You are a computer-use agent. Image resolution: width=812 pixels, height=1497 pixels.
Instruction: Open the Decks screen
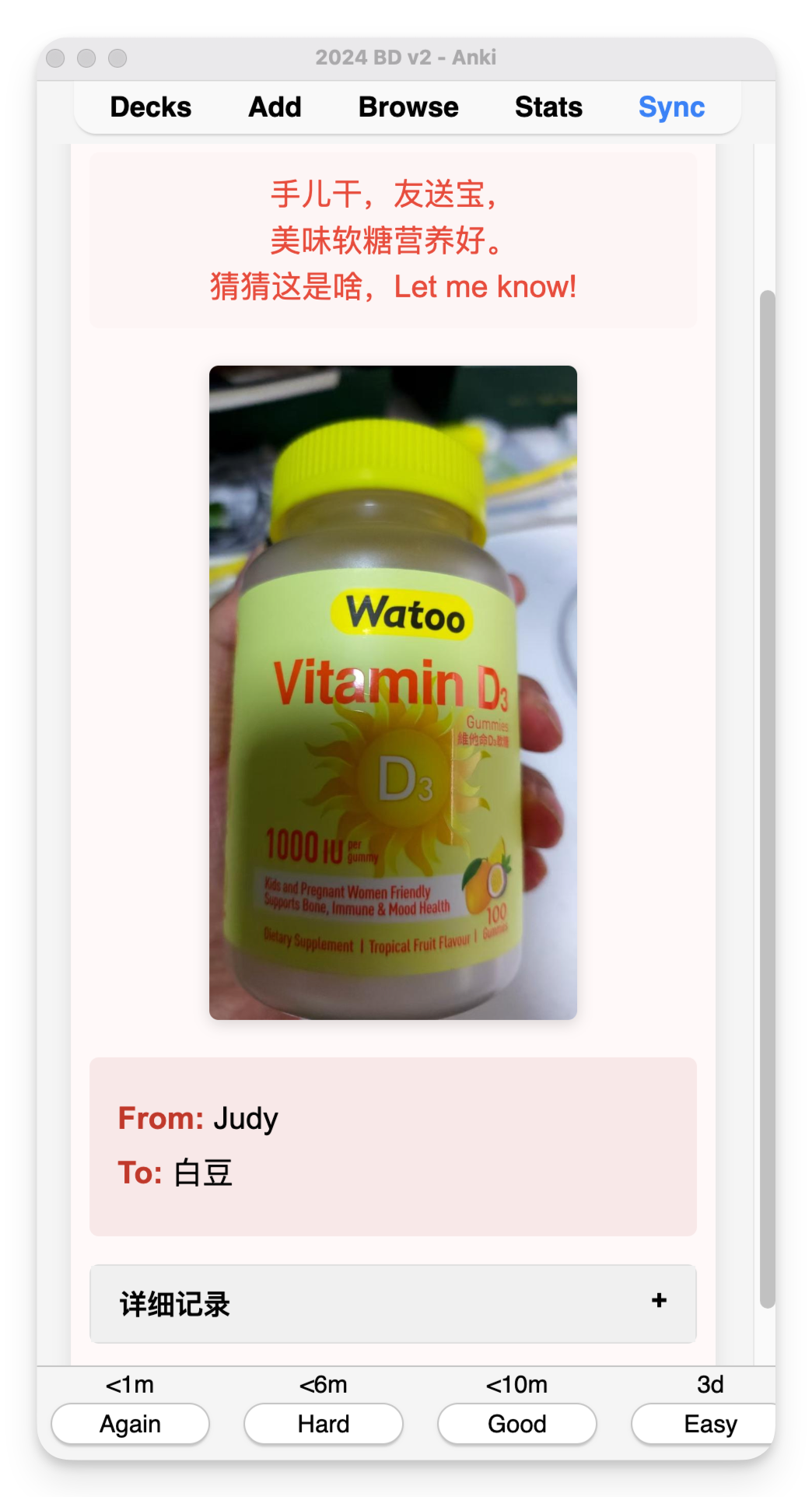(150, 107)
